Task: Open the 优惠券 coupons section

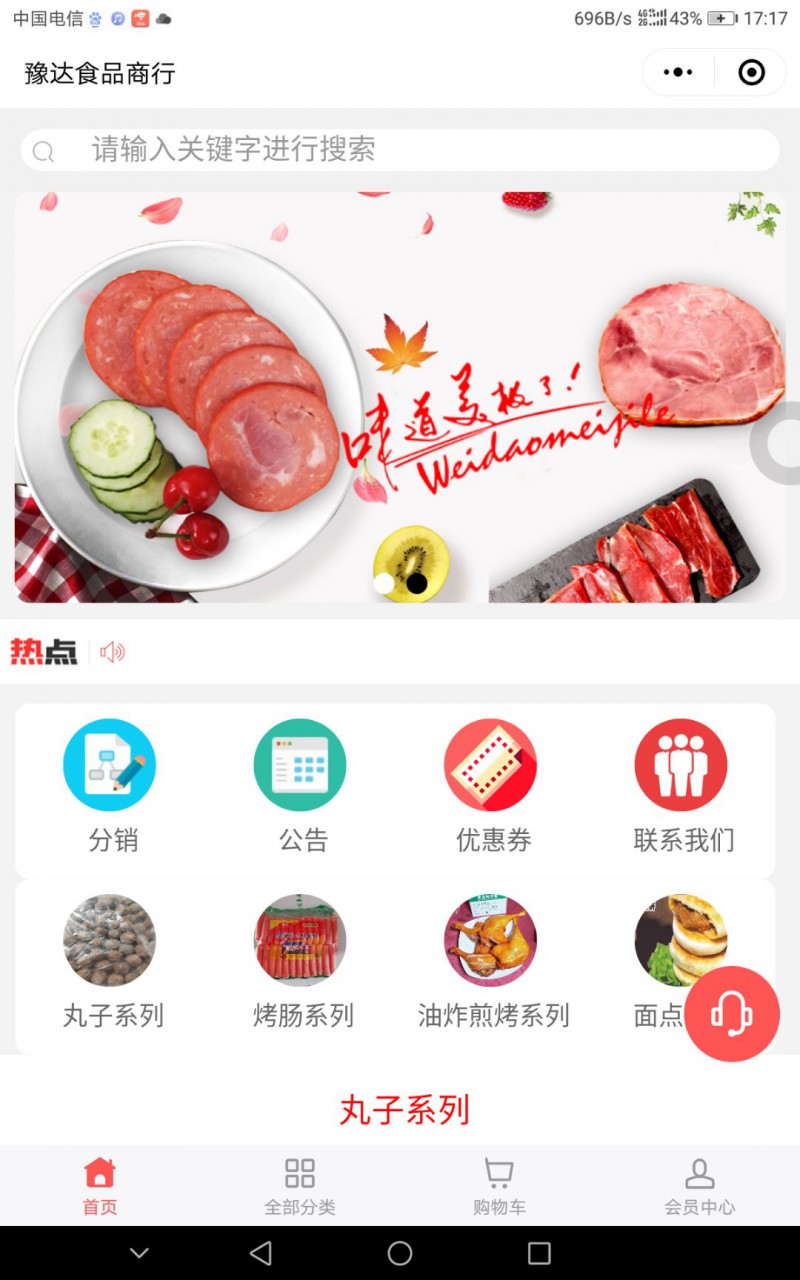Action: (x=491, y=787)
